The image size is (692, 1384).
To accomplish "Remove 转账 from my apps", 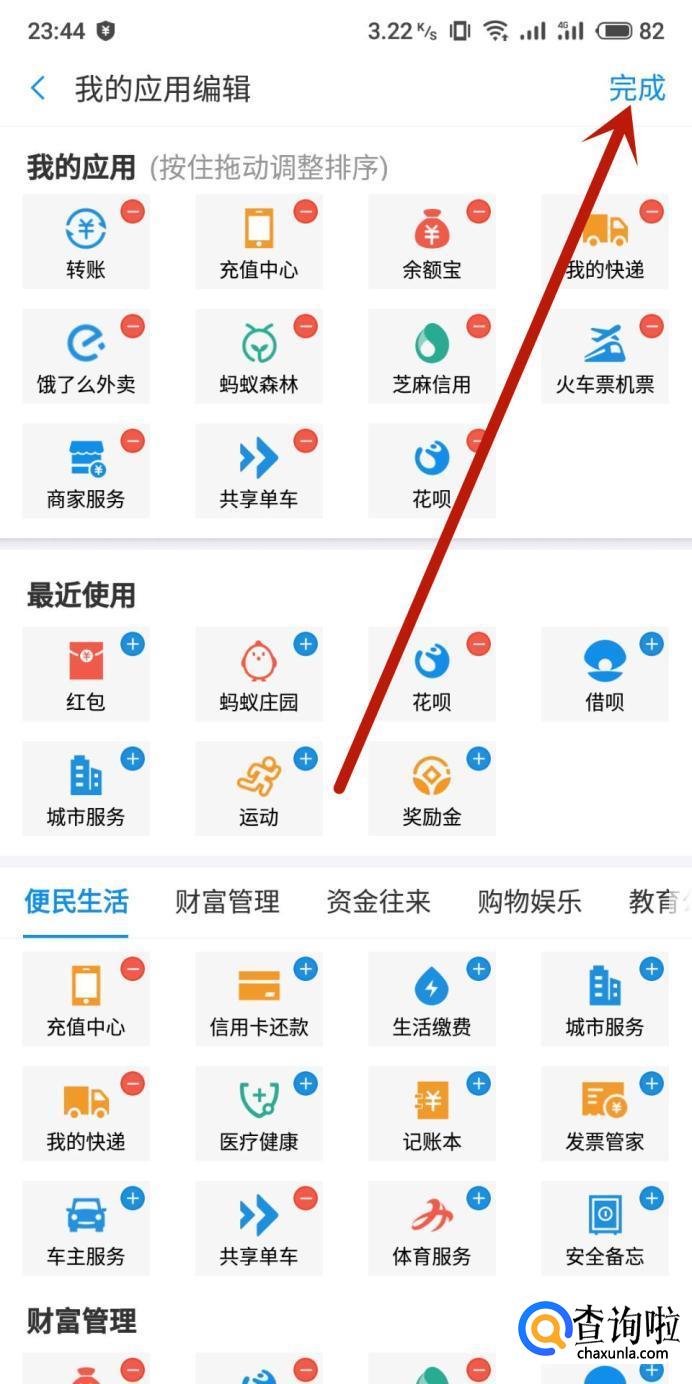I will pyautogui.click(x=133, y=211).
